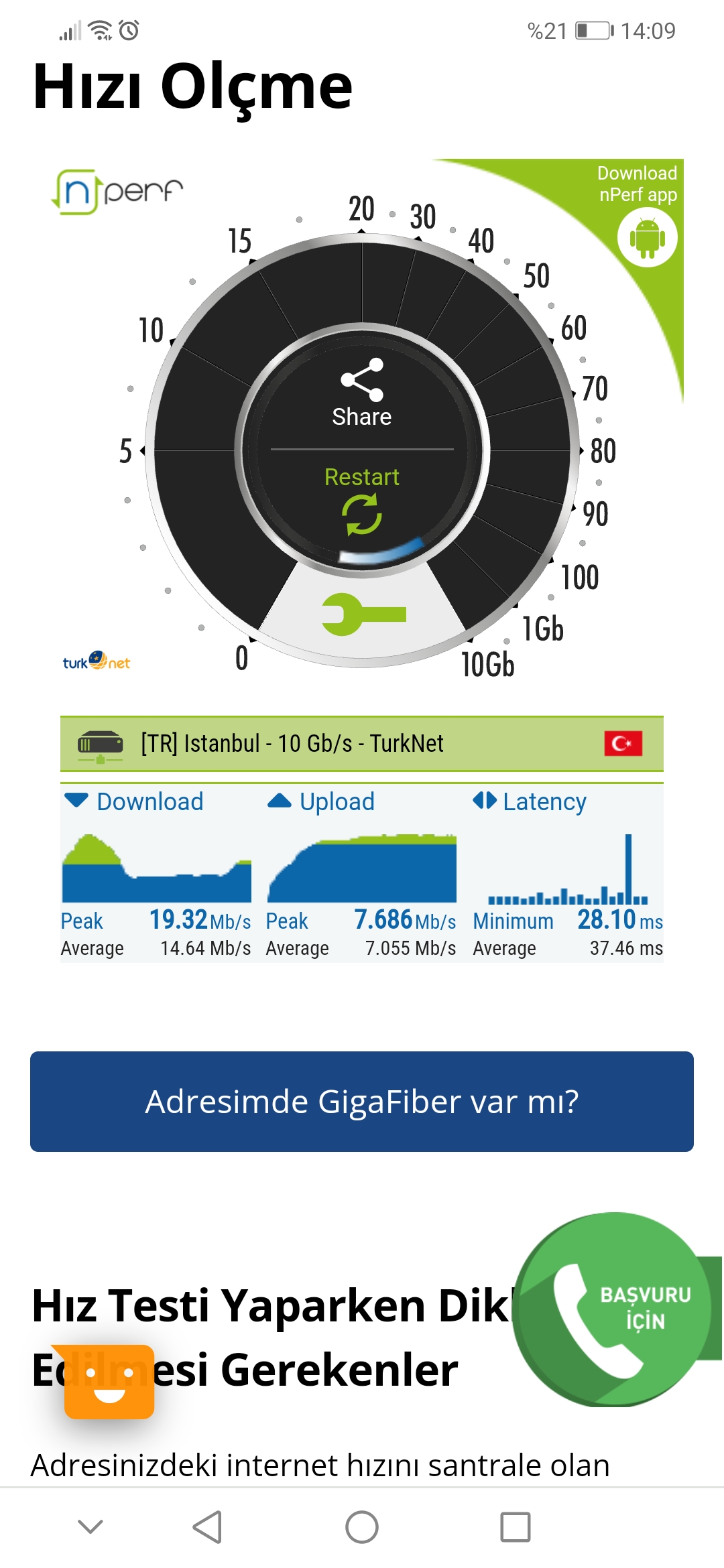Restart the speed test

[362, 501]
